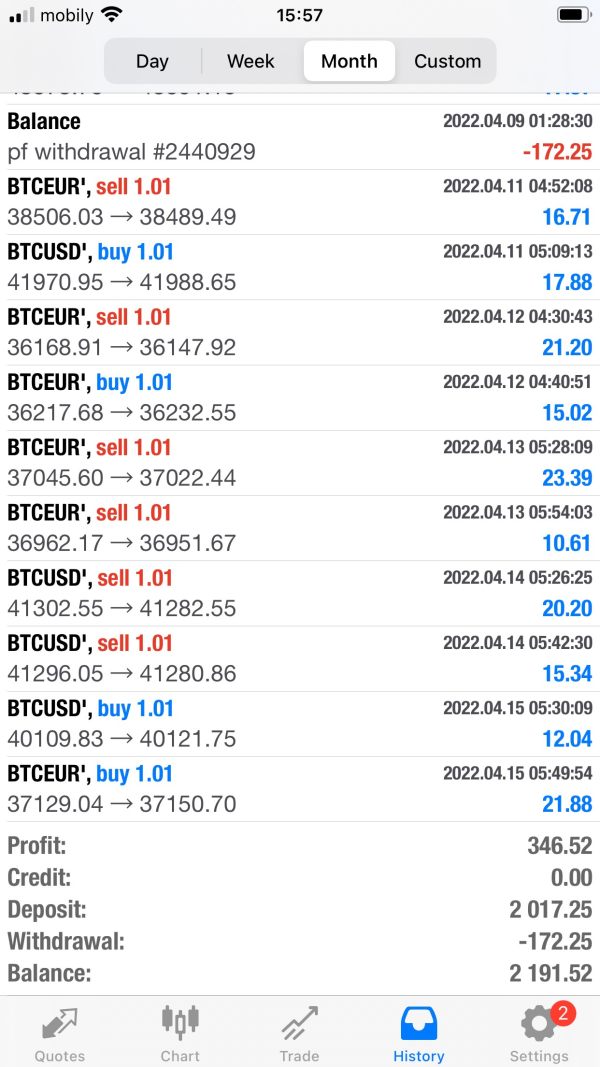Tap the History tab
The width and height of the screenshot is (600, 1067).
coord(418,1033)
